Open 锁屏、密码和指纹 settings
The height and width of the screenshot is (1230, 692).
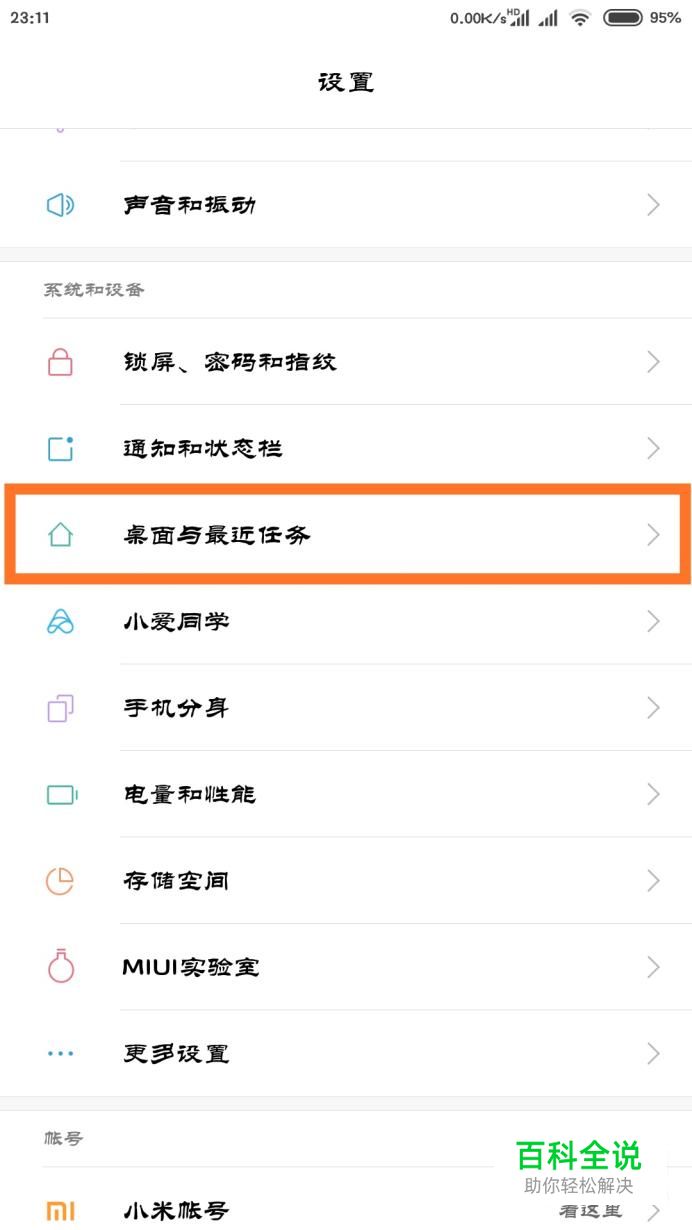pyautogui.click(x=346, y=362)
